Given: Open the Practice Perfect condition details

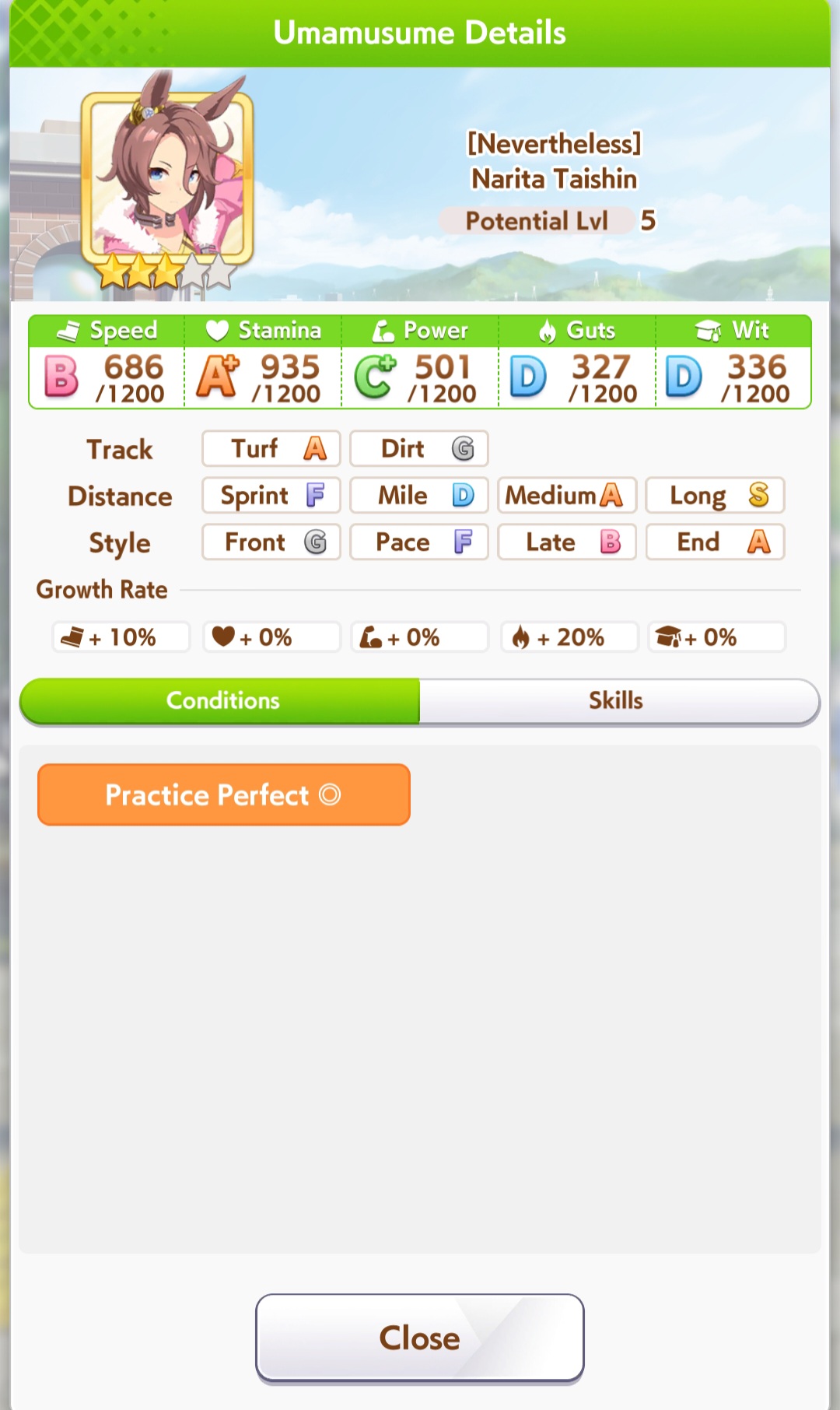Looking at the screenshot, I should pos(224,794).
